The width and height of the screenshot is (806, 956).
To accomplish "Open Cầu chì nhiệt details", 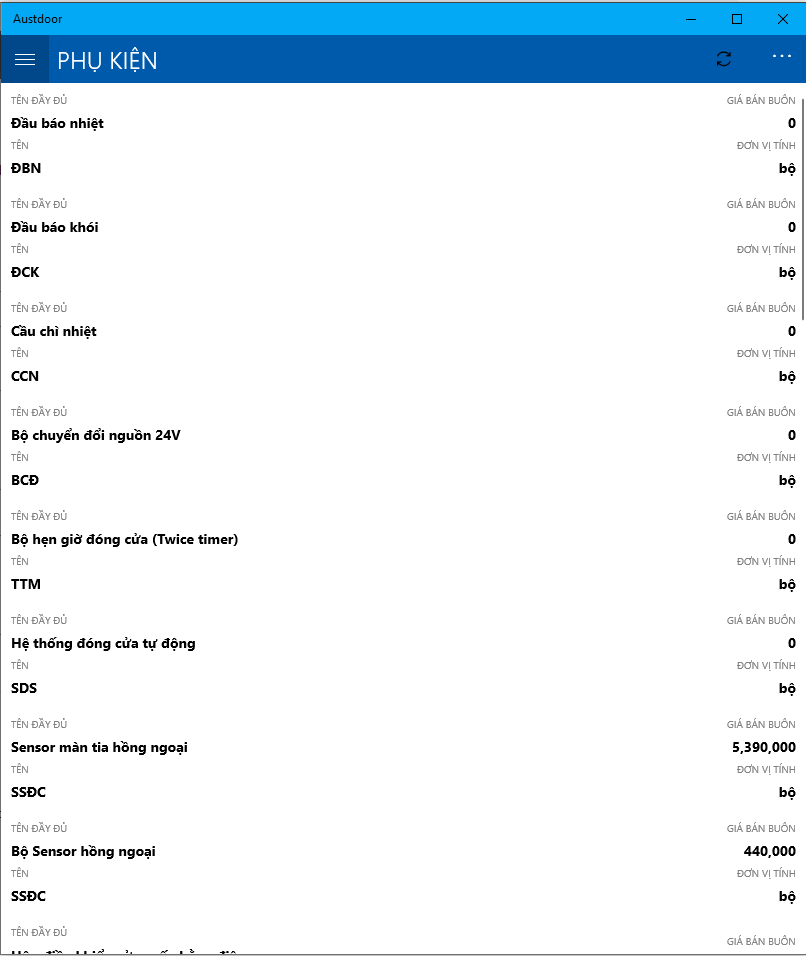I will tap(54, 332).
